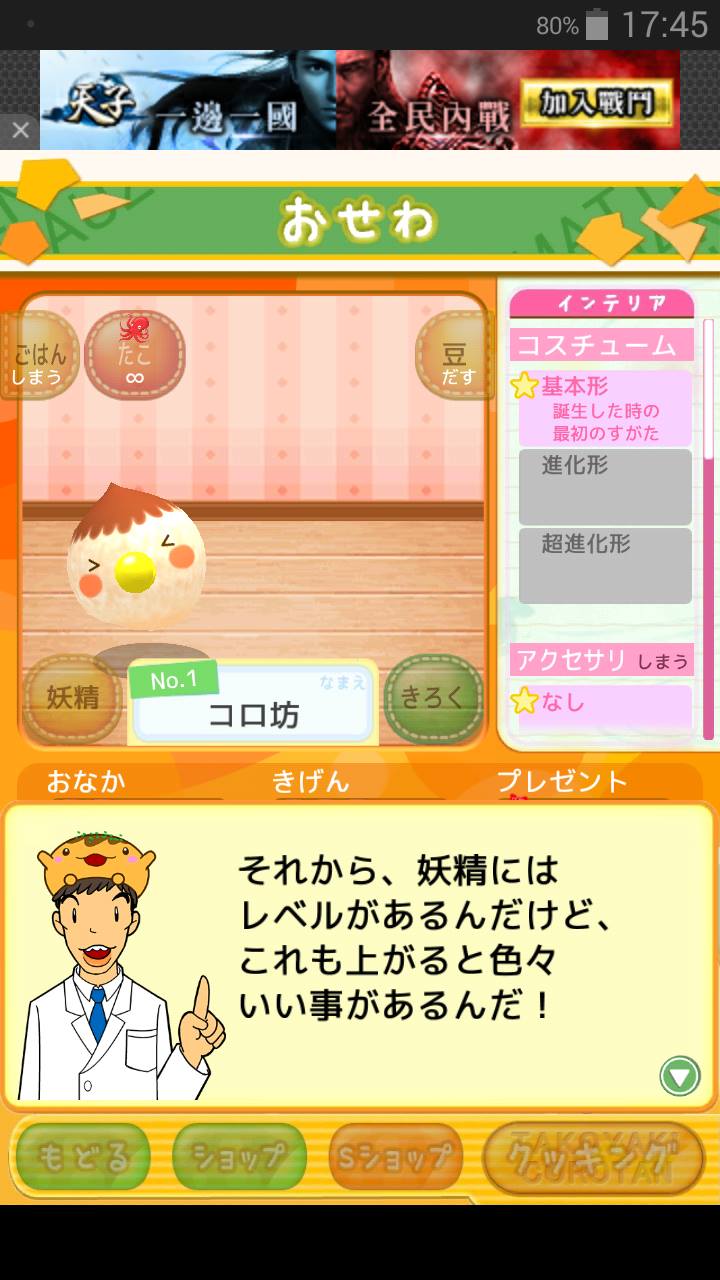Select the たこ food item
The width and height of the screenshot is (720, 1280).
click(x=135, y=355)
